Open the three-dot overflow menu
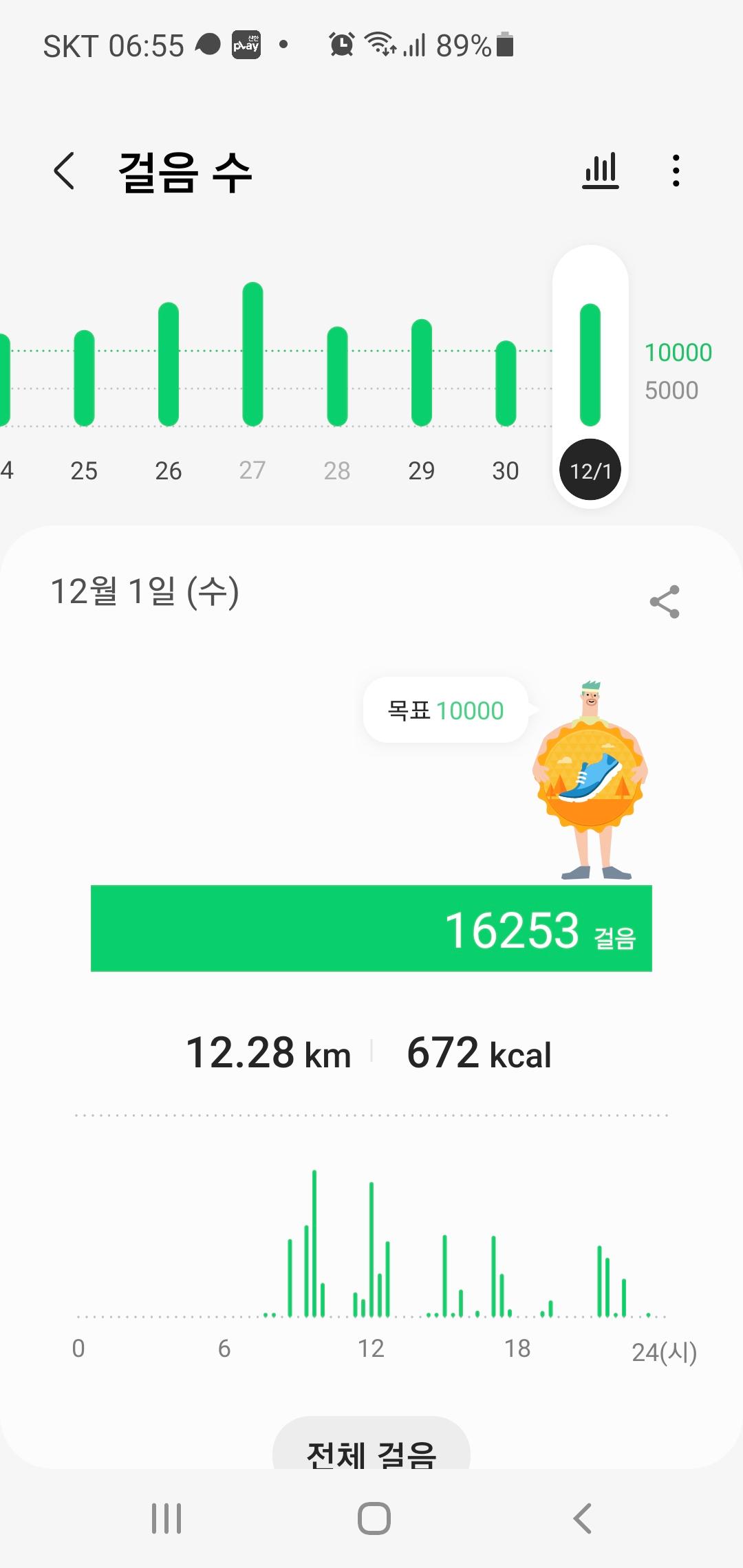The height and width of the screenshot is (1568, 743). (676, 171)
